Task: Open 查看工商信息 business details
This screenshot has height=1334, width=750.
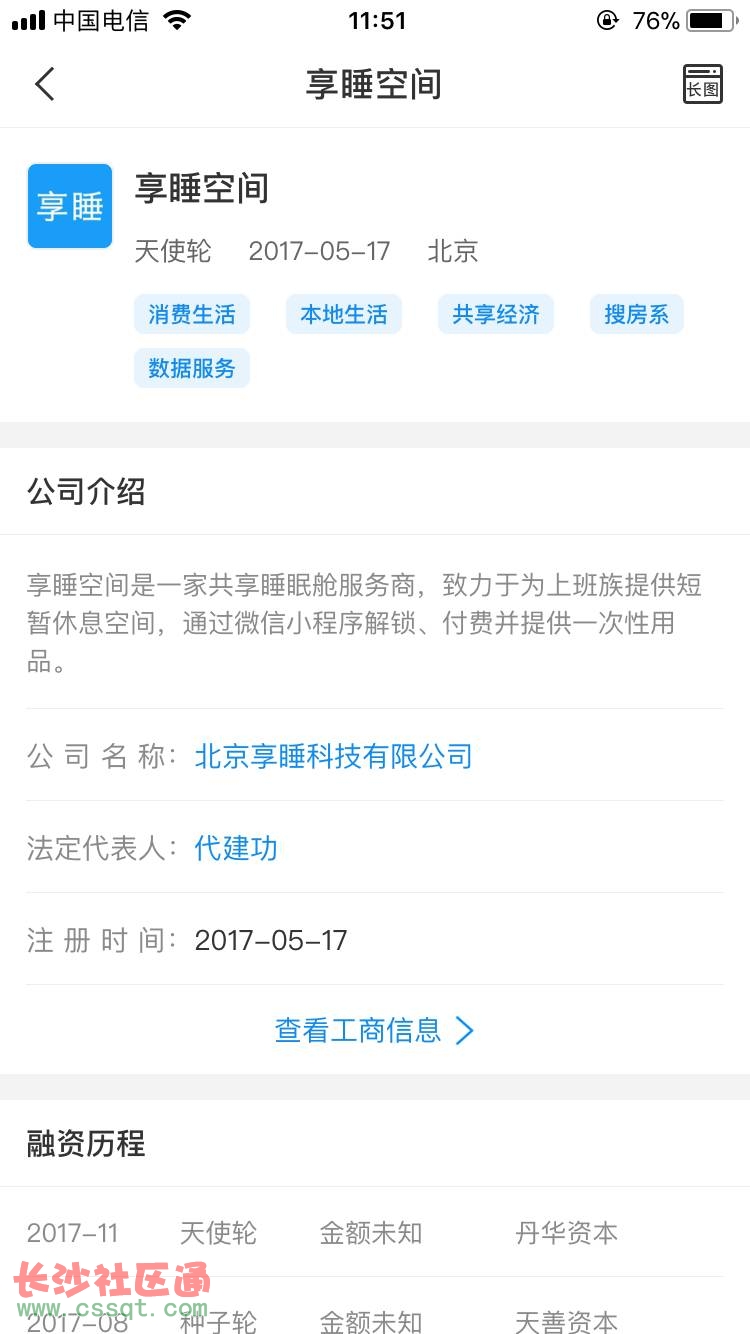Action: pos(375,1030)
